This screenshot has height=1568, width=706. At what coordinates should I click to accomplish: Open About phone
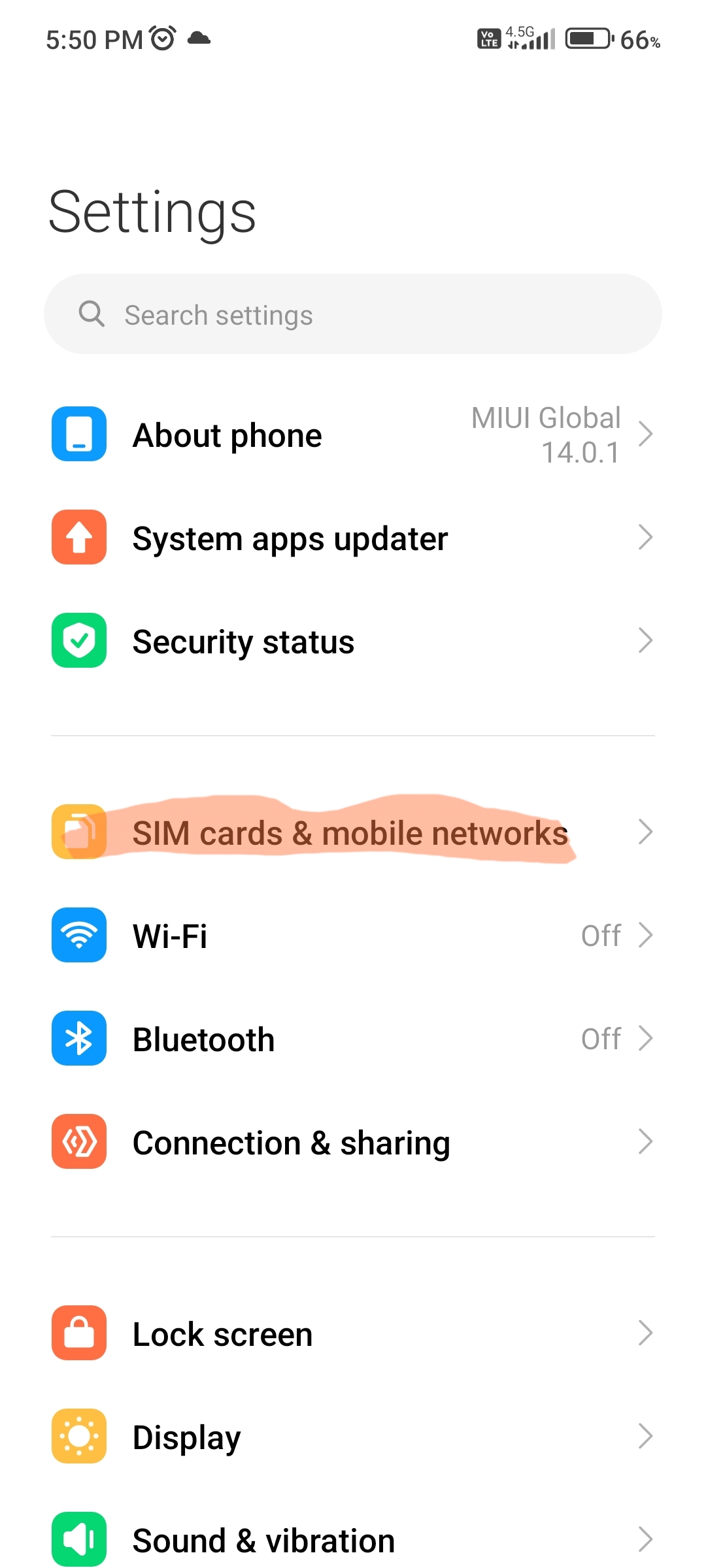point(353,434)
